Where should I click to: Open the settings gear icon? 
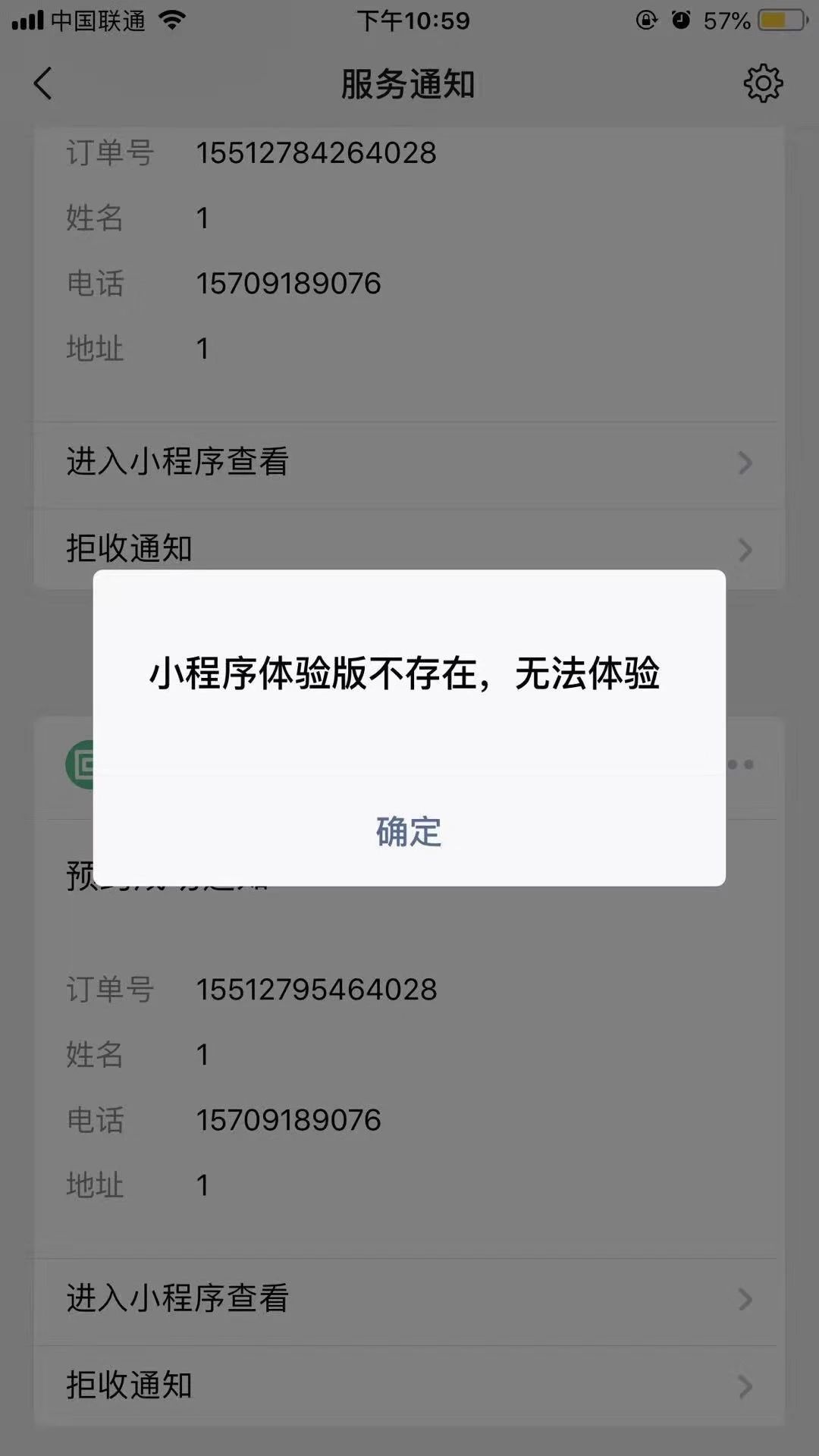click(x=763, y=83)
